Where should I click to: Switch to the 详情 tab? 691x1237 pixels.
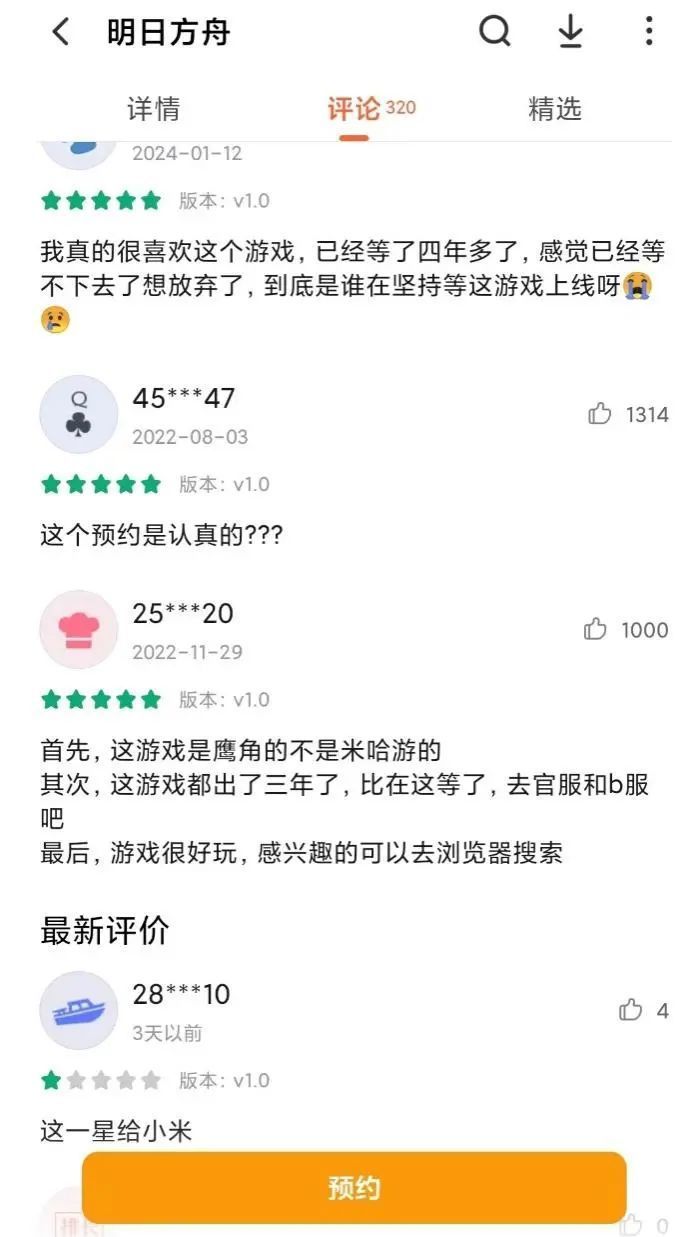[154, 109]
